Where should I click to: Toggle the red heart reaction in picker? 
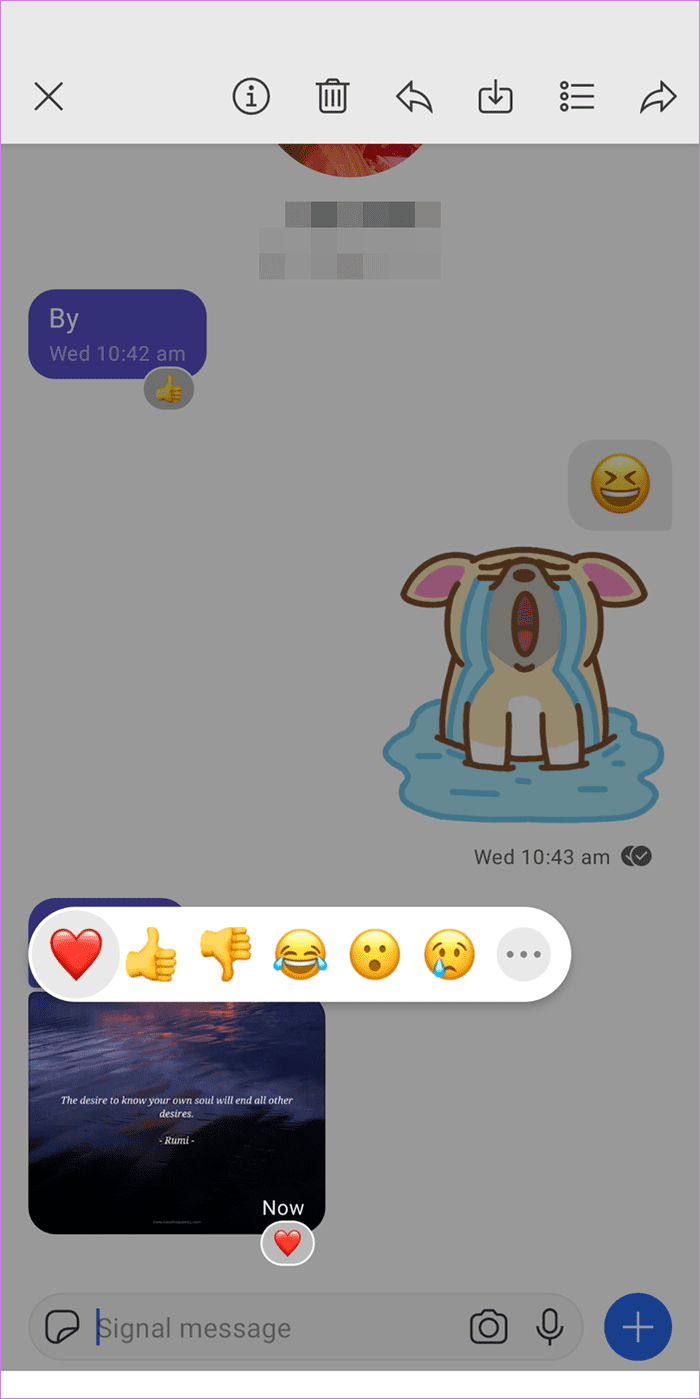point(76,954)
